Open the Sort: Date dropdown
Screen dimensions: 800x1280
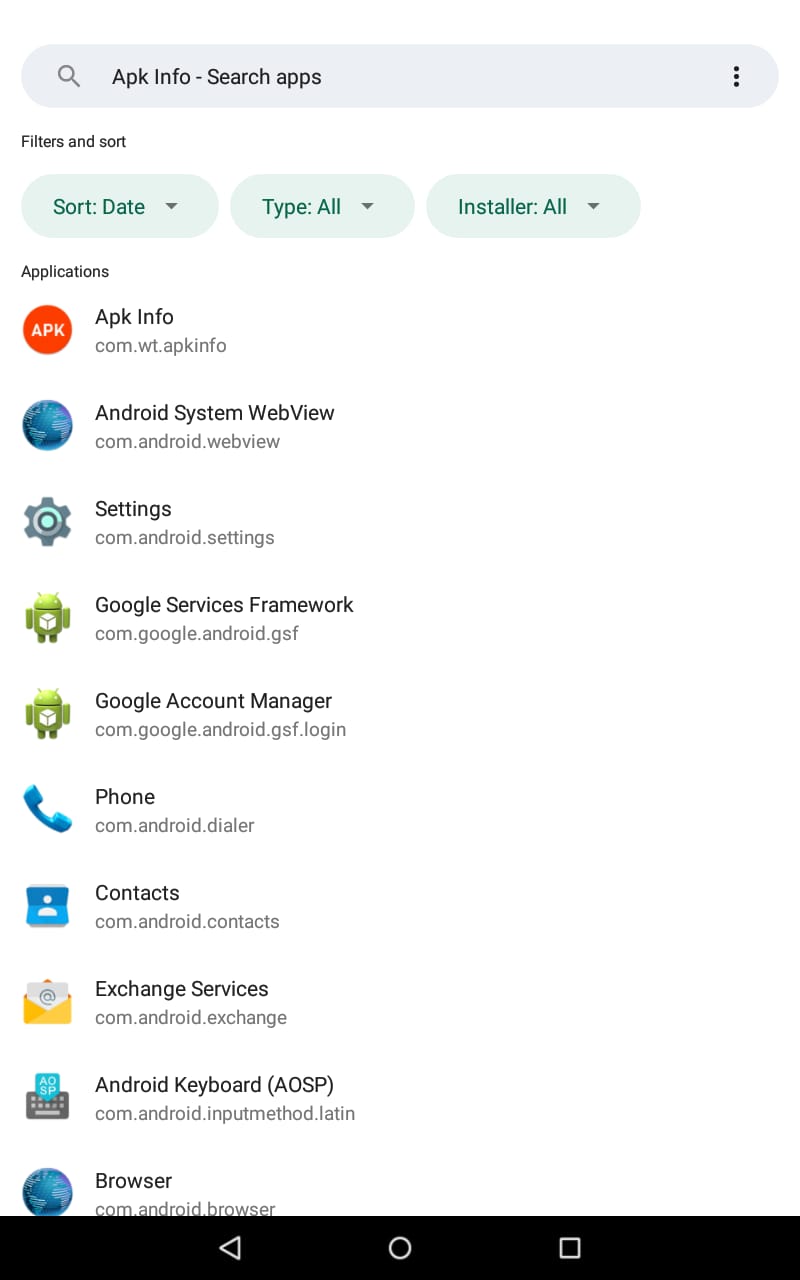pos(119,206)
